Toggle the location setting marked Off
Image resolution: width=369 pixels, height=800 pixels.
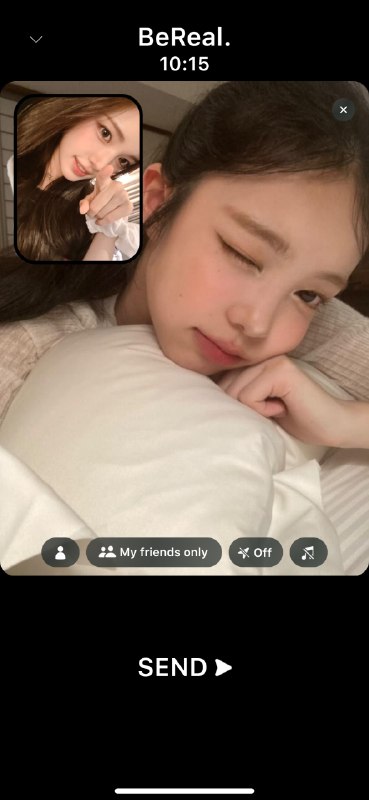pos(255,552)
